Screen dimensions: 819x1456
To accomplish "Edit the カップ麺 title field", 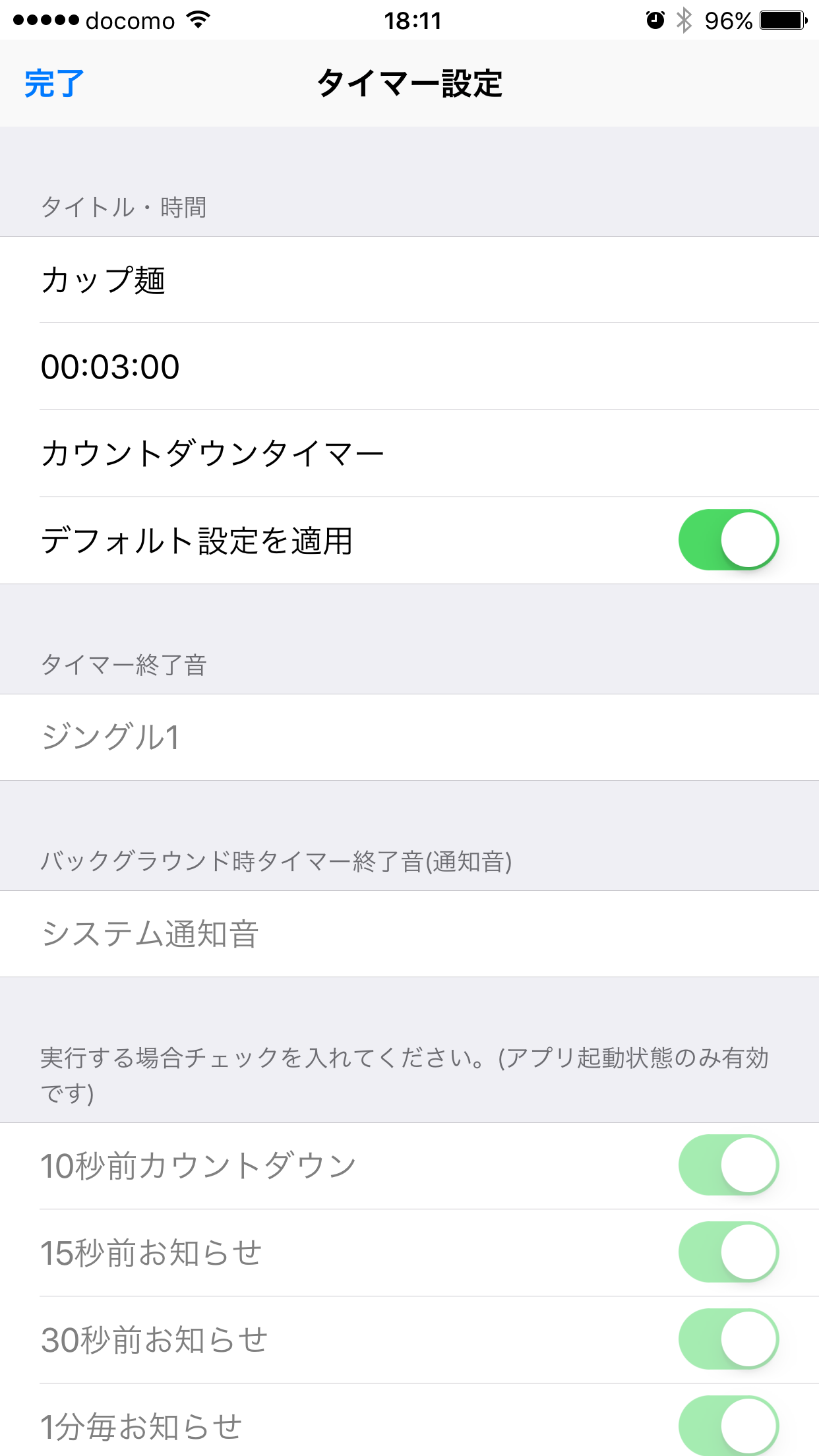I will pos(409,280).
